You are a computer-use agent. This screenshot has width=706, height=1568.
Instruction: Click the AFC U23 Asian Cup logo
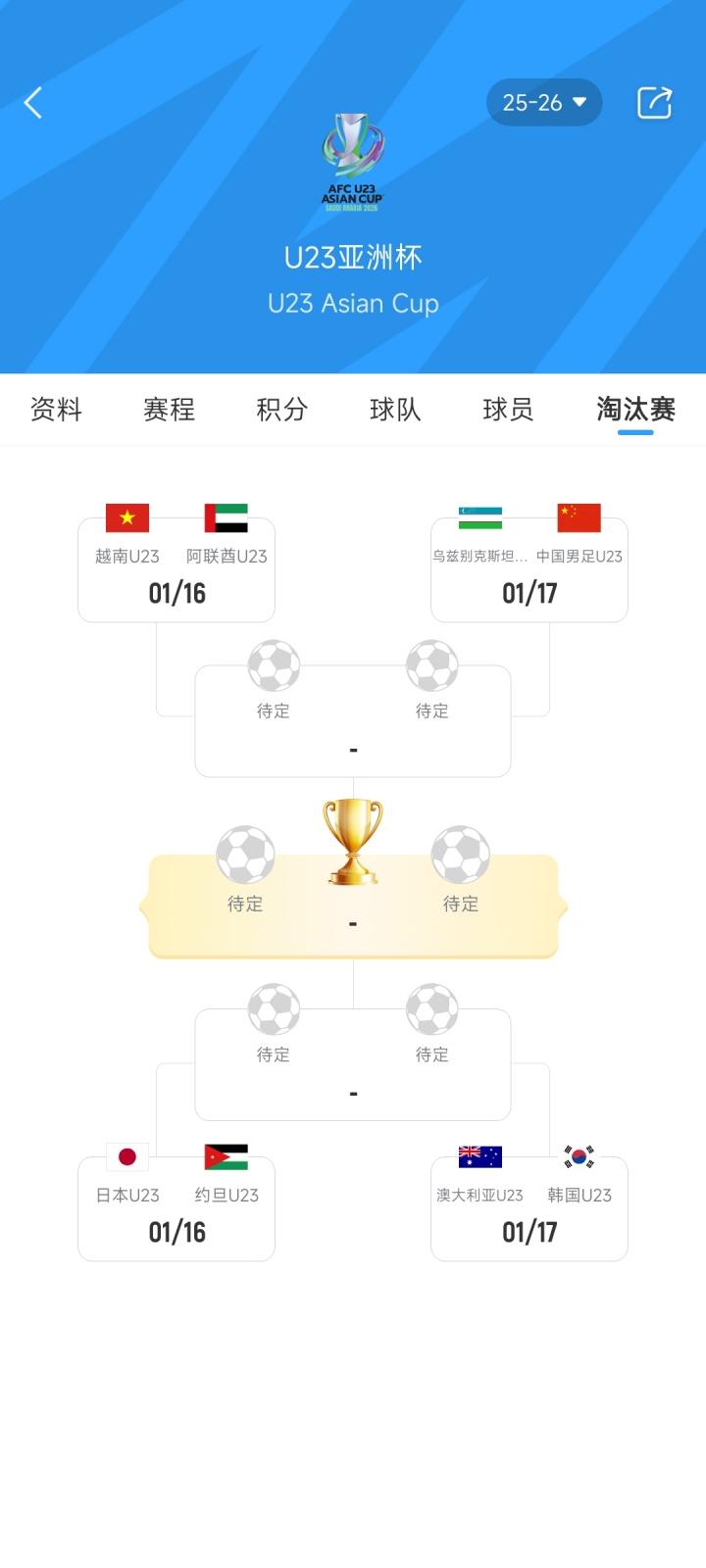pyautogui.click(x=353, y=165)
